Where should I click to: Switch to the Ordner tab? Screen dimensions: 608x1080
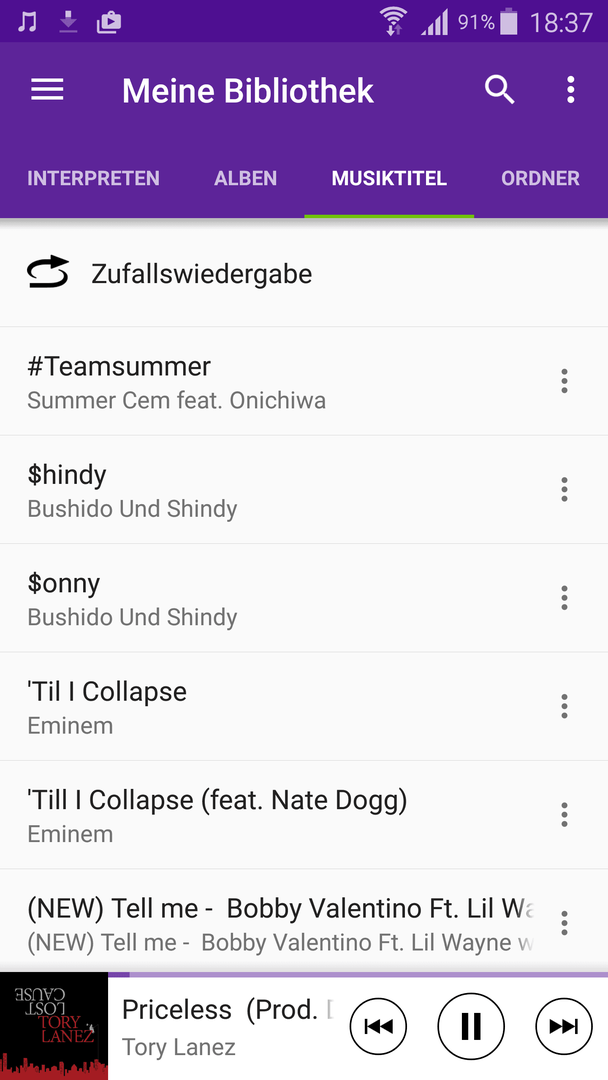click(541, 178)
